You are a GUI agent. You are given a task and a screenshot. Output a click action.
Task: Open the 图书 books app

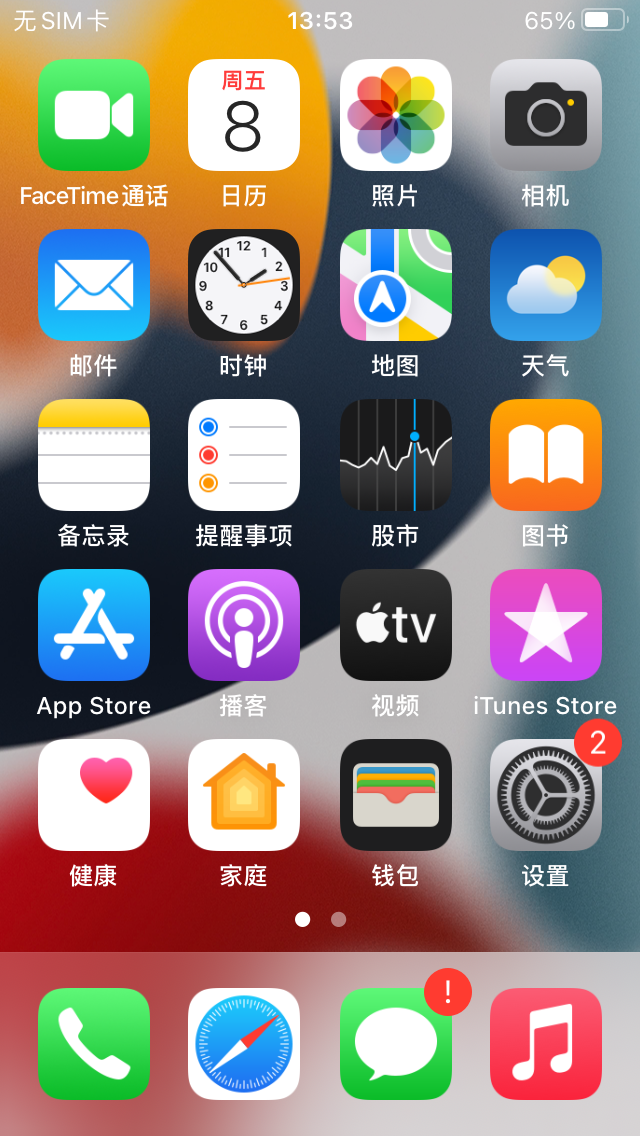pyautogui.click(x=545, y=455)
